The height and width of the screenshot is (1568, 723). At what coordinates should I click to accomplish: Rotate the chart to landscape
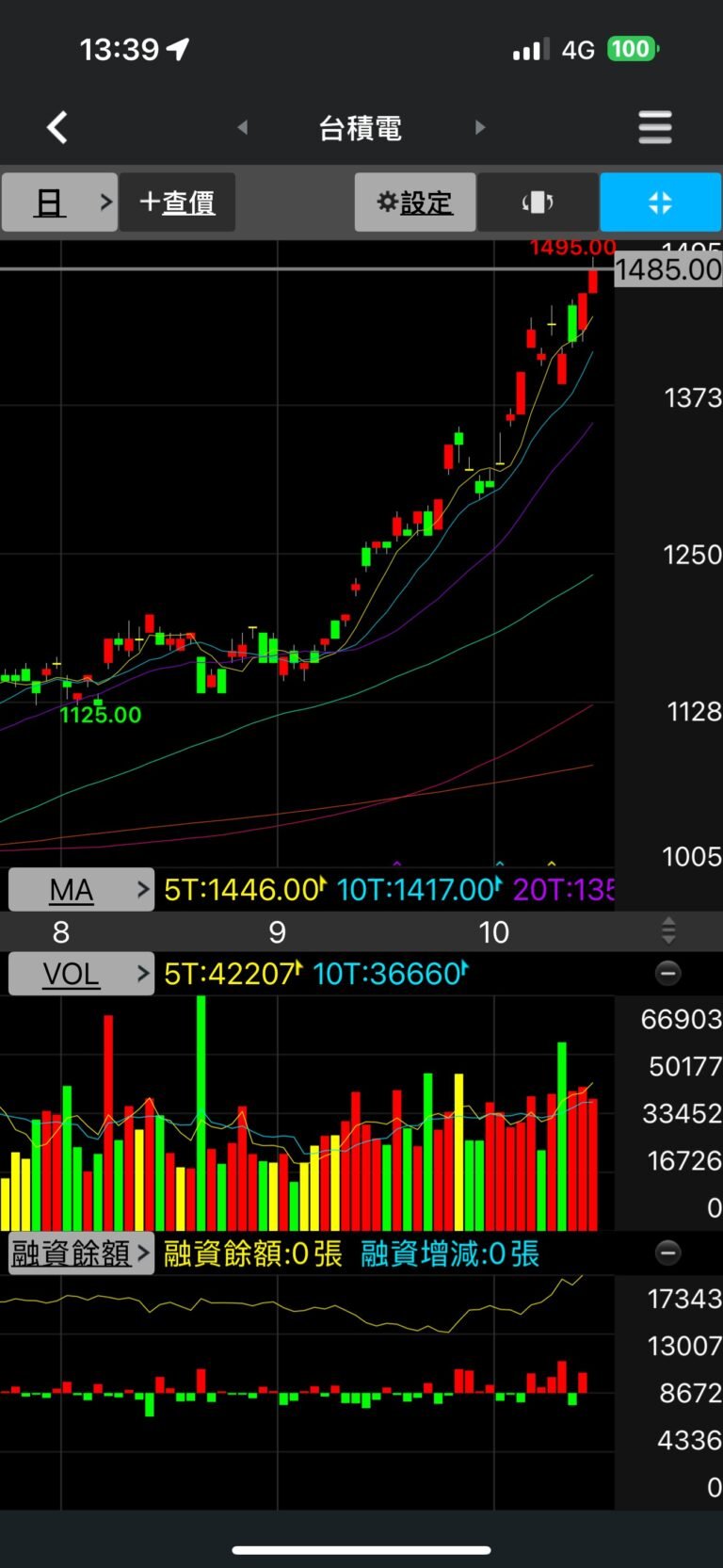[x=538, y=202]
